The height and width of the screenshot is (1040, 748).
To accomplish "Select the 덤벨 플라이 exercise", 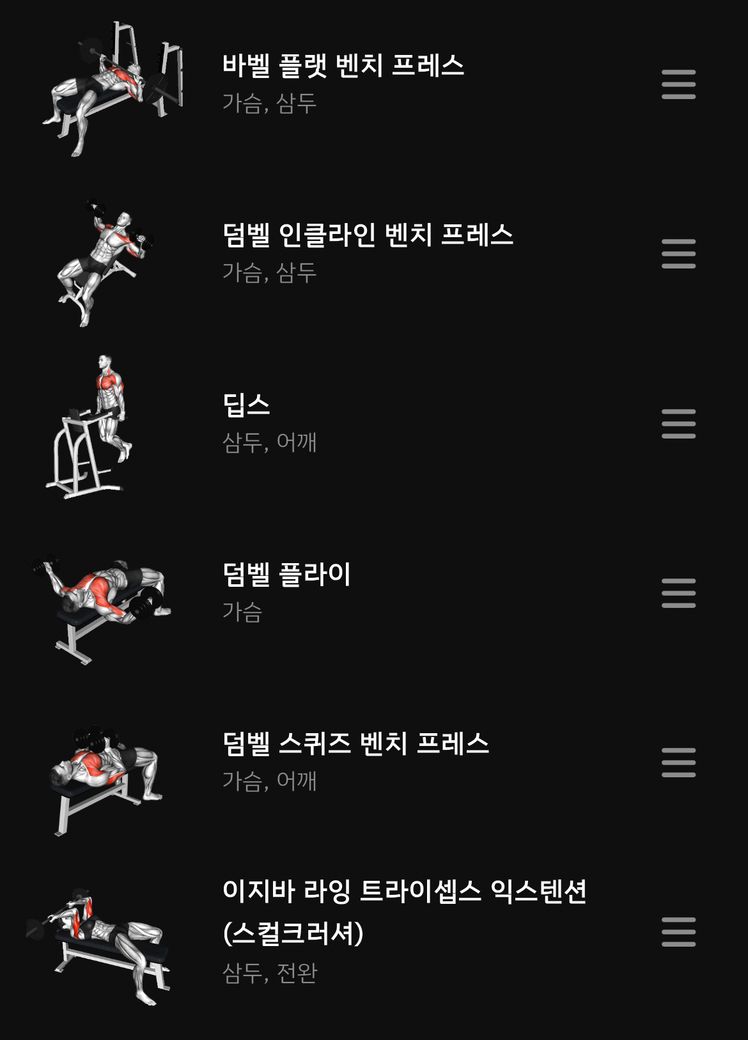I will coord(286,575).
